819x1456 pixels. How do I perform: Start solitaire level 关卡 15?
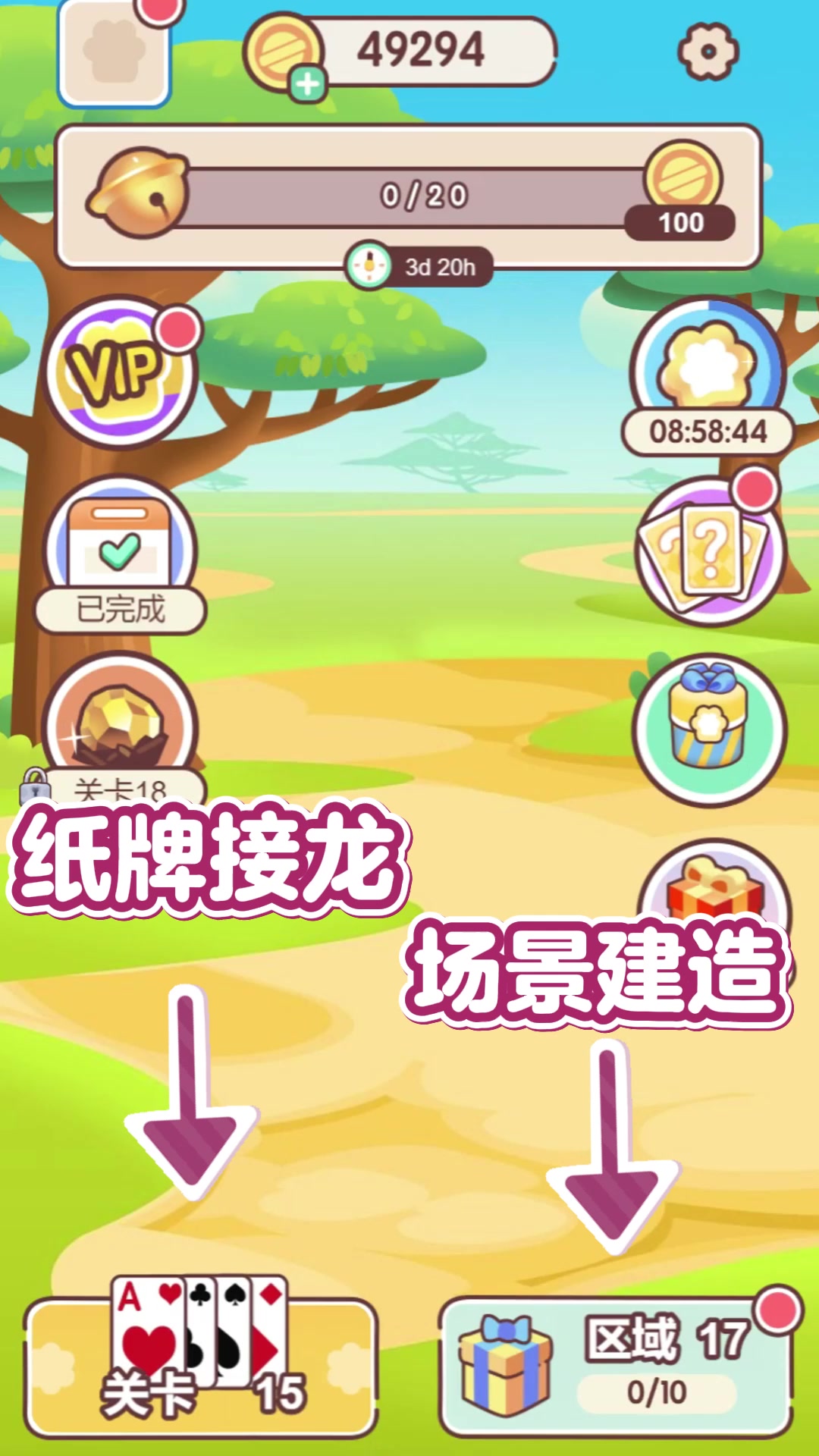click(201, 1367)
